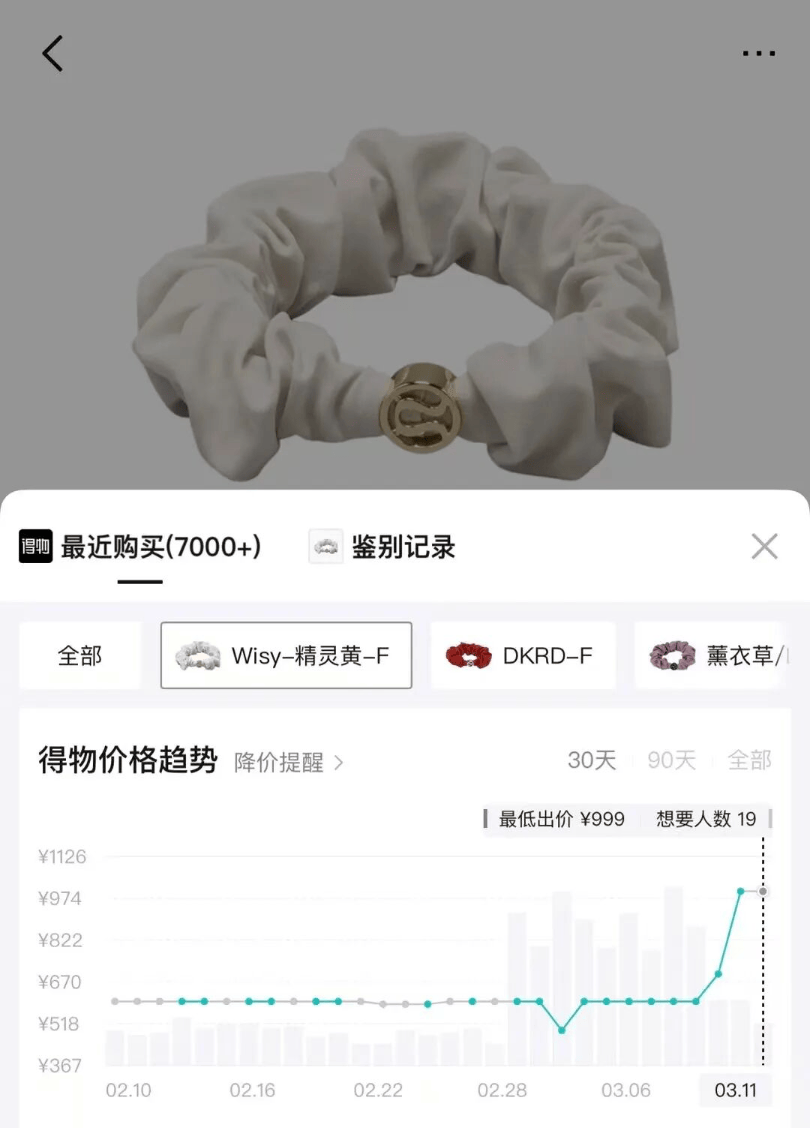Show the 全部 time range price trend
This screenshot has width=811, height=1128.
point(749,760)
